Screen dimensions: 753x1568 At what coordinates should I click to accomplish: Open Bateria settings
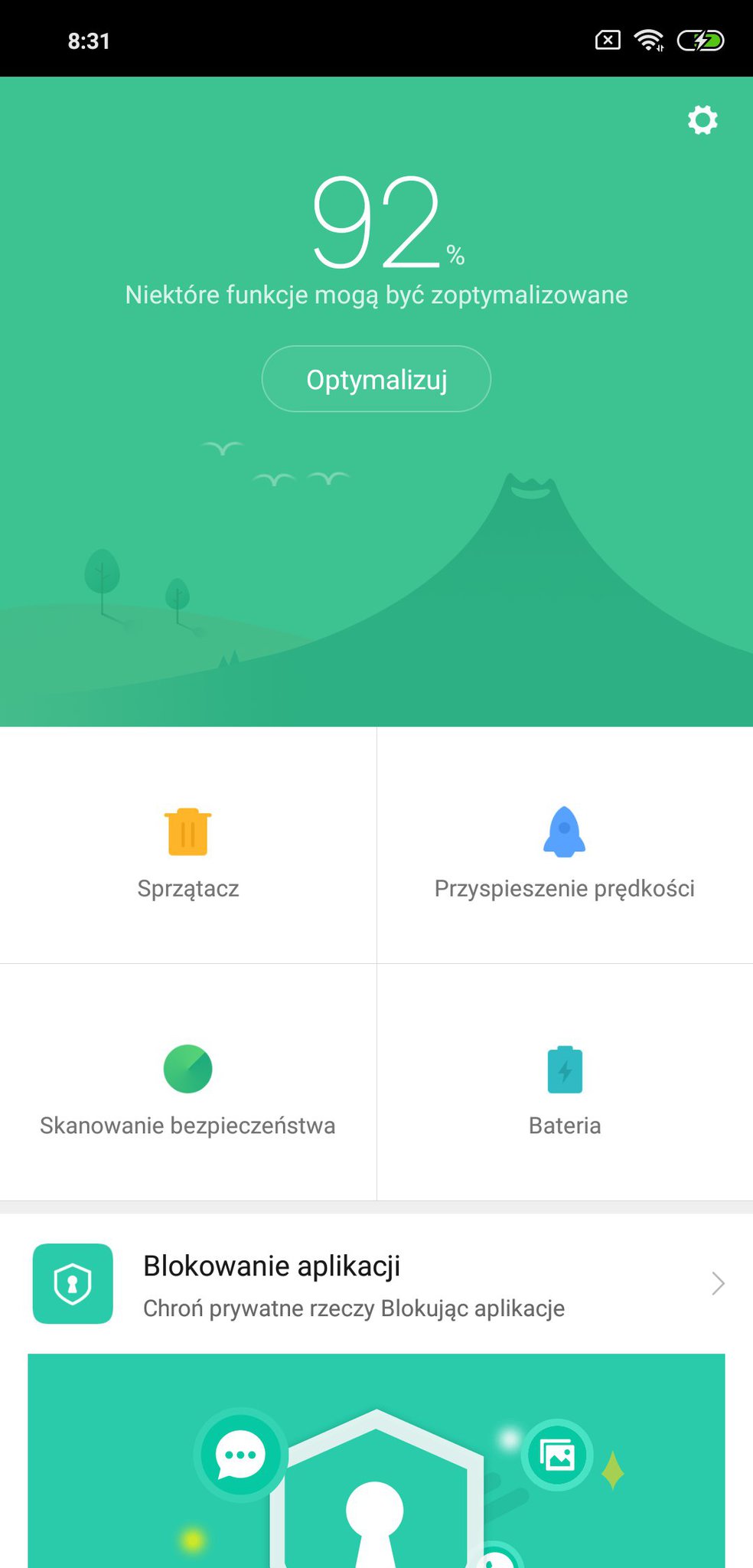point(564,1083)
